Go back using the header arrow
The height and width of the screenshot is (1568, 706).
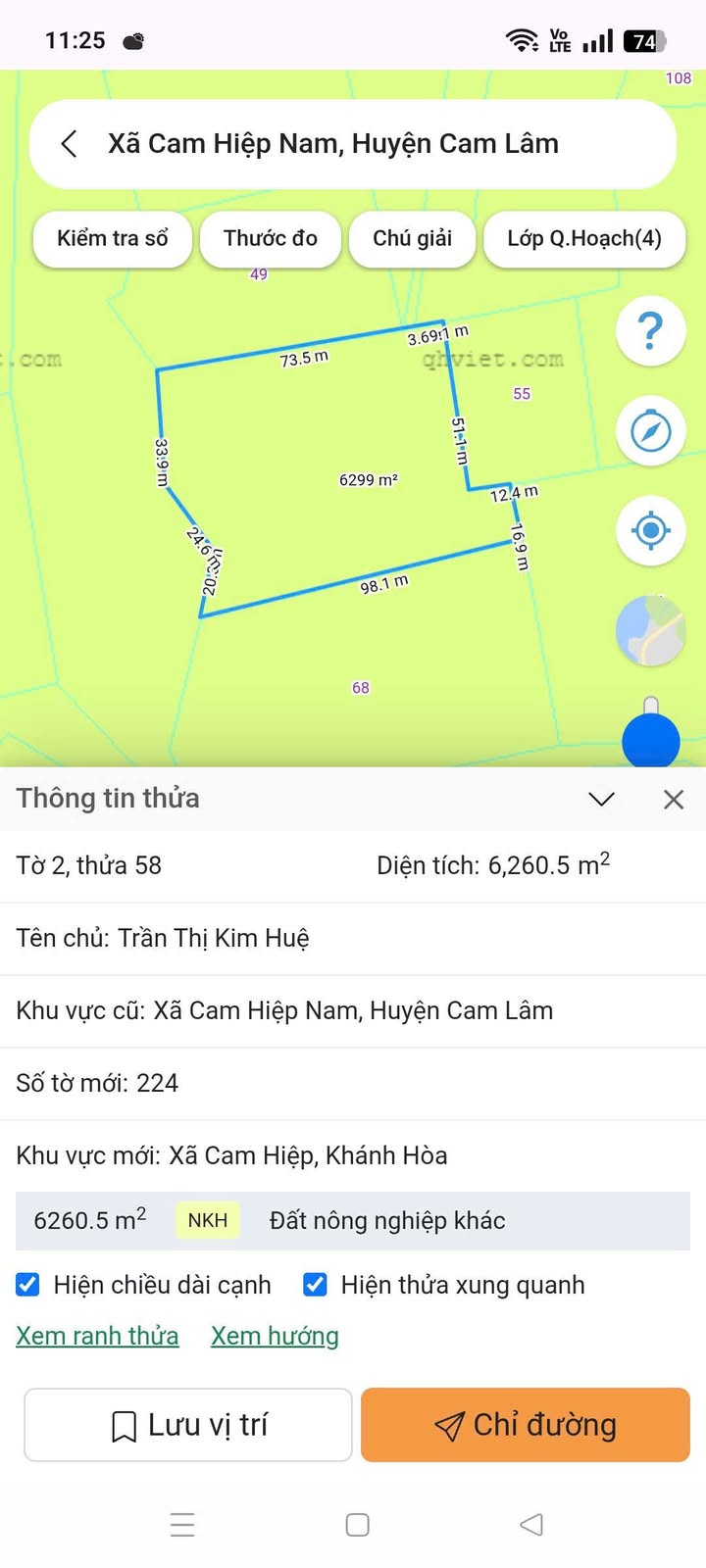[x=70, y=144]
